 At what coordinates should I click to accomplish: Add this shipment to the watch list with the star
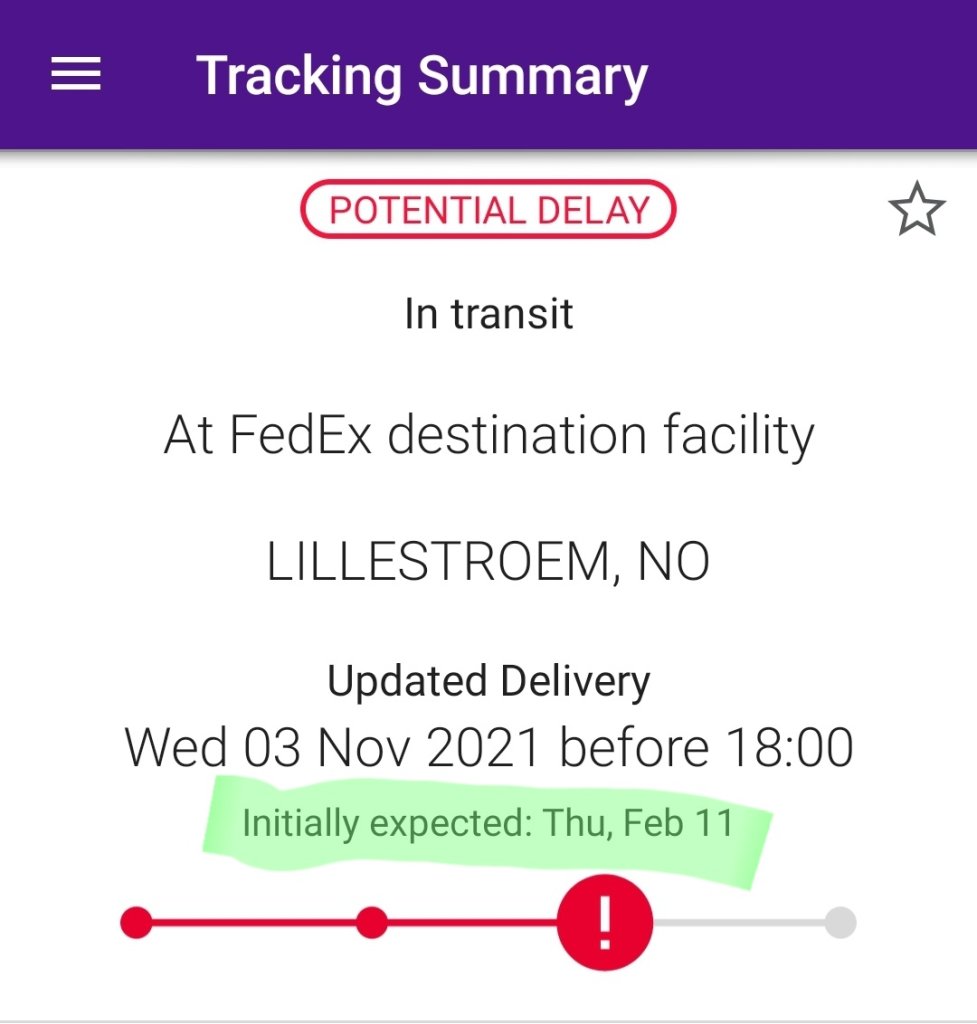coord(915,212)
